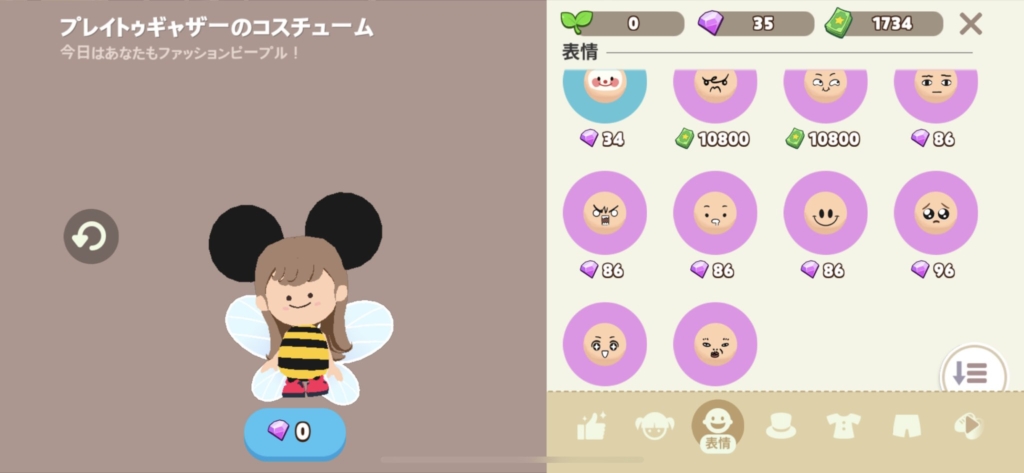Switch to the hairstyle tab

(654, 426)
